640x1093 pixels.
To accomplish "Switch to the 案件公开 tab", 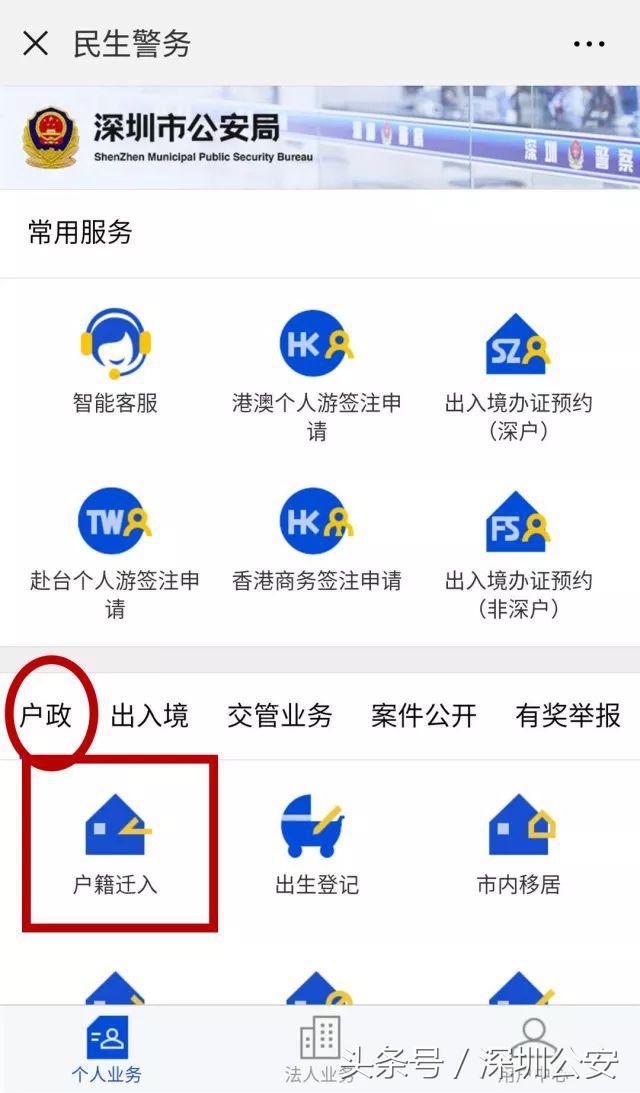I will (423, 715).
